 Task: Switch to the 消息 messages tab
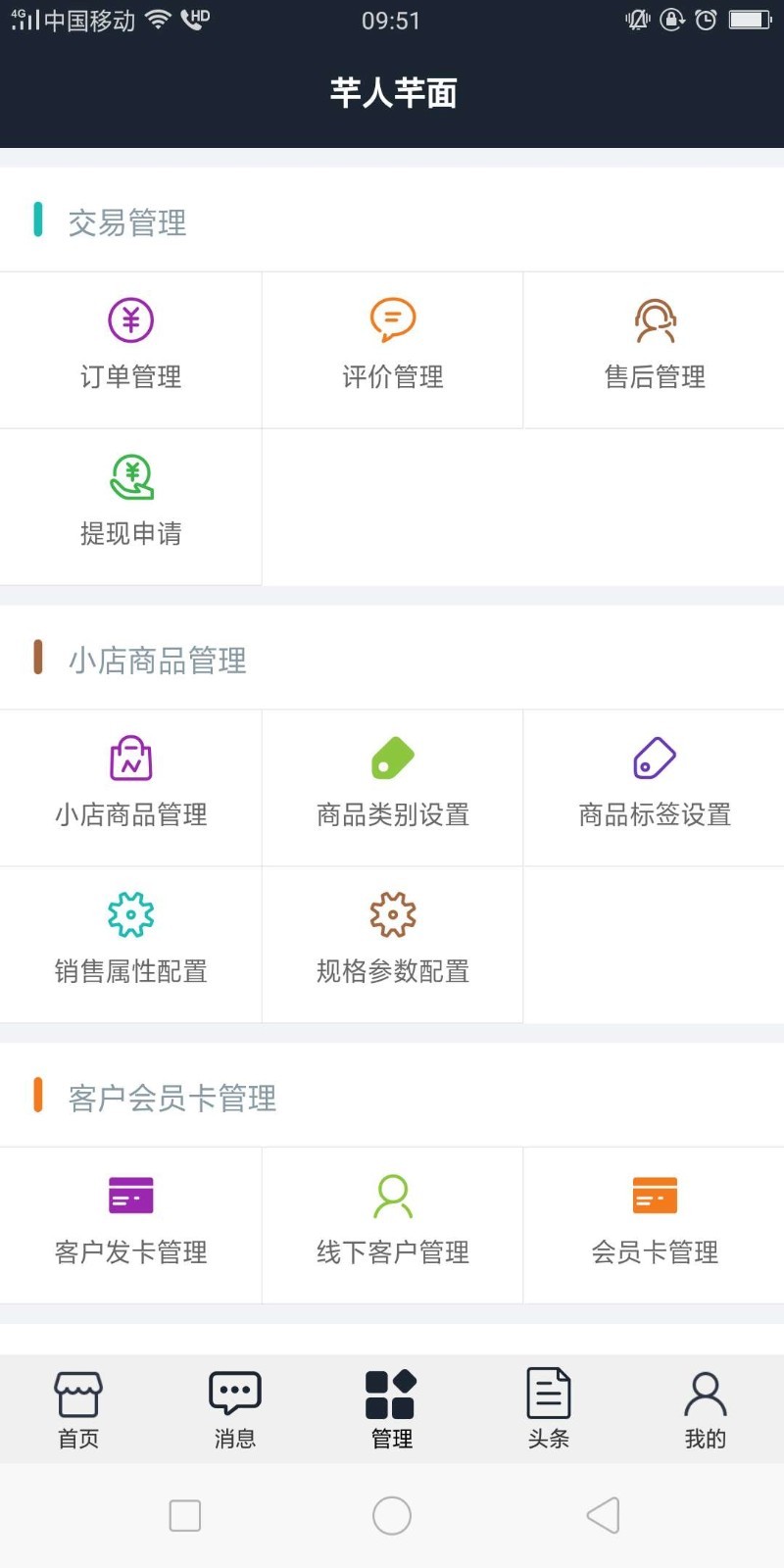point(235,1409)
